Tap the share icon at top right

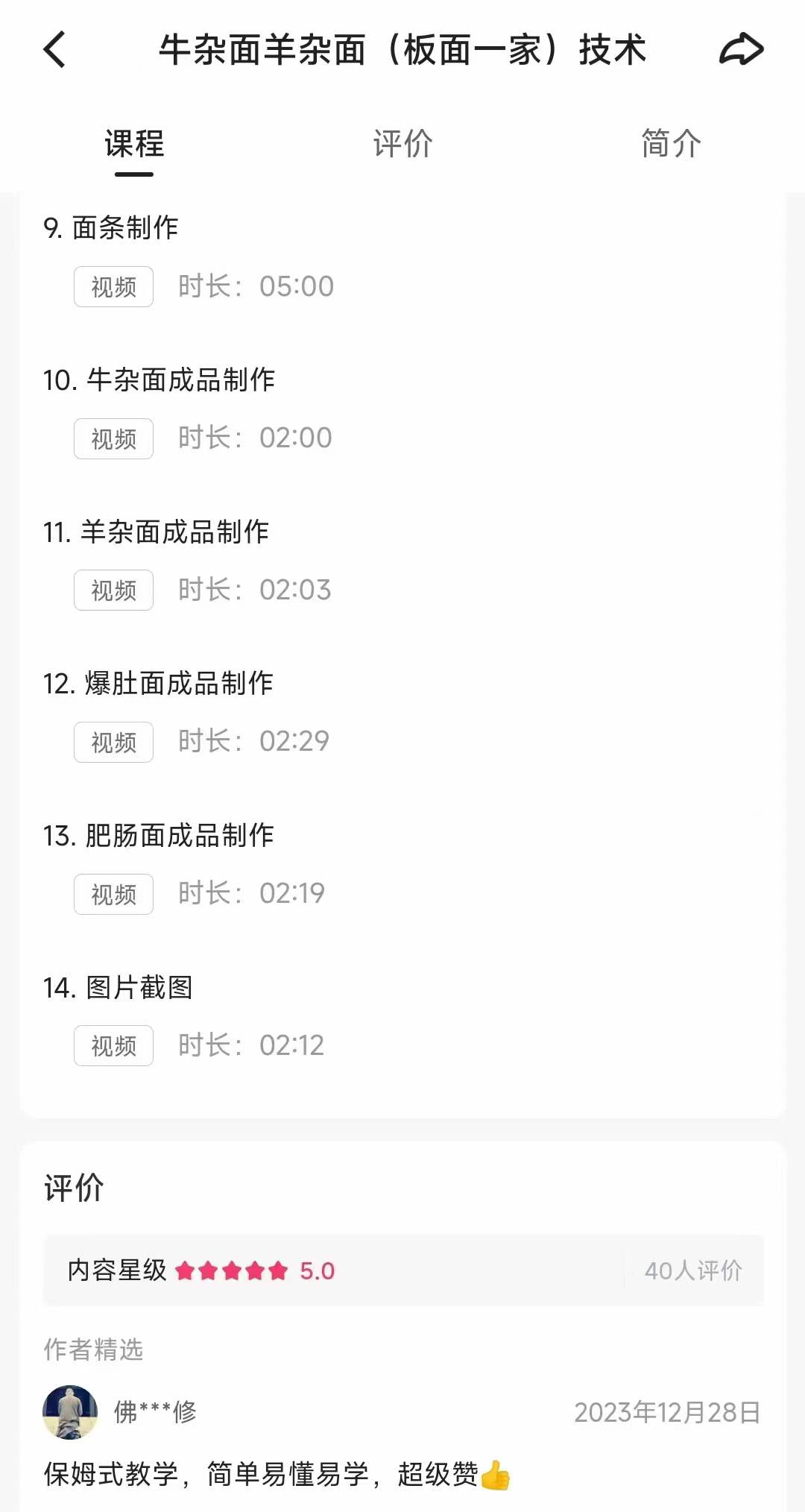[742, 49]
